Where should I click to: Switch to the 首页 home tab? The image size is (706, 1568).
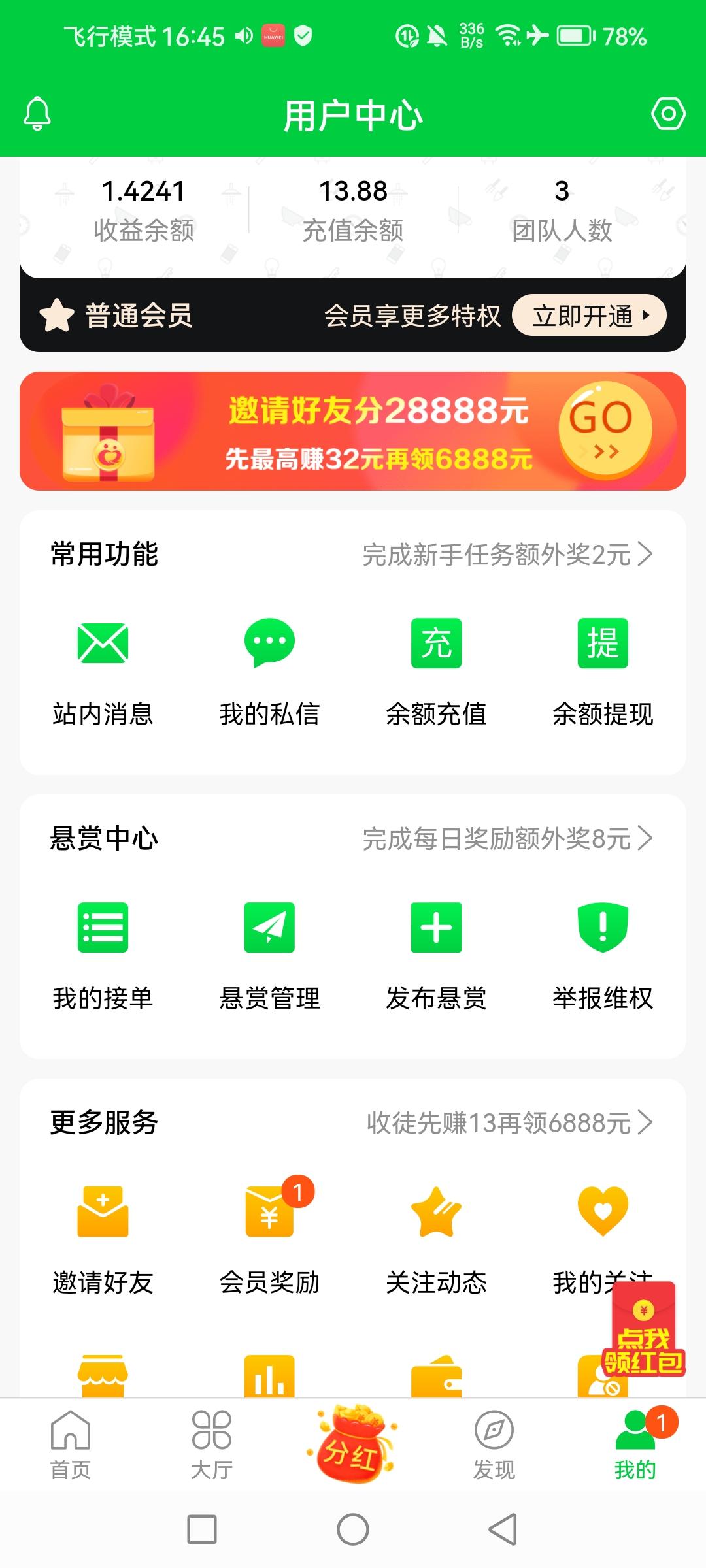click(71, 1445)
